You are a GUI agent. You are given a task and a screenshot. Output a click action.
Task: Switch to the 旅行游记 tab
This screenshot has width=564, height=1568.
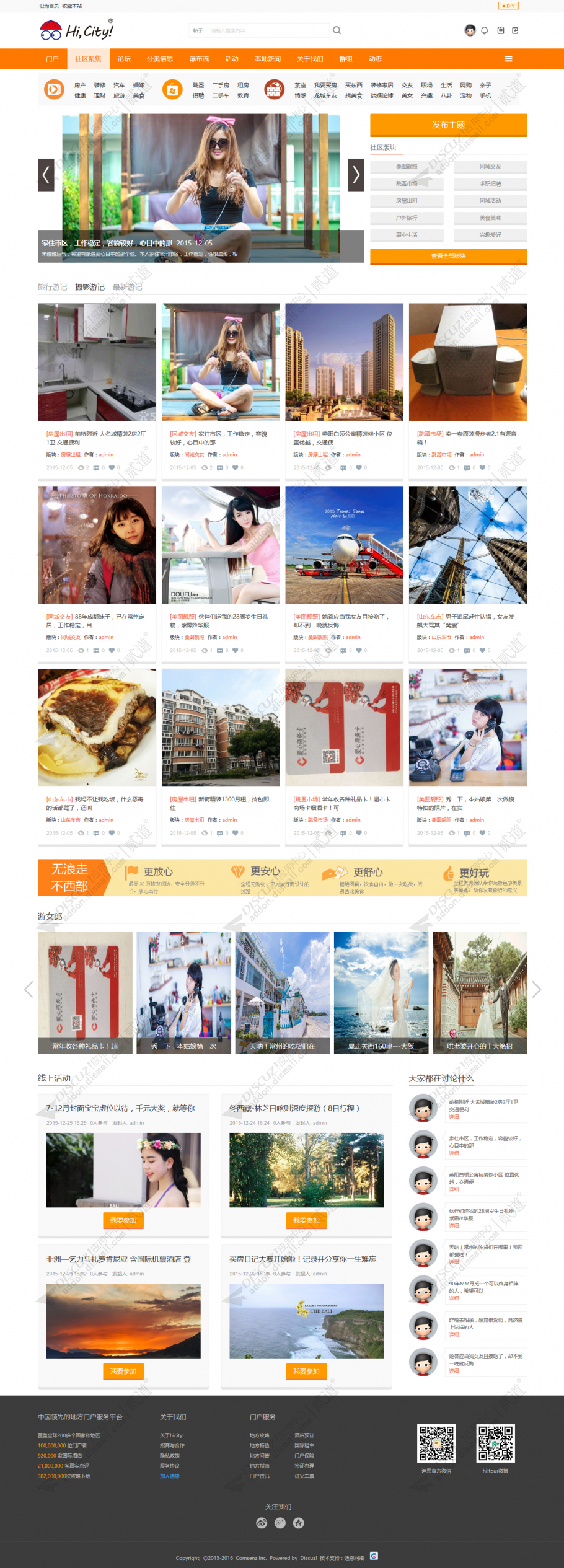click(x=52, y=287)
